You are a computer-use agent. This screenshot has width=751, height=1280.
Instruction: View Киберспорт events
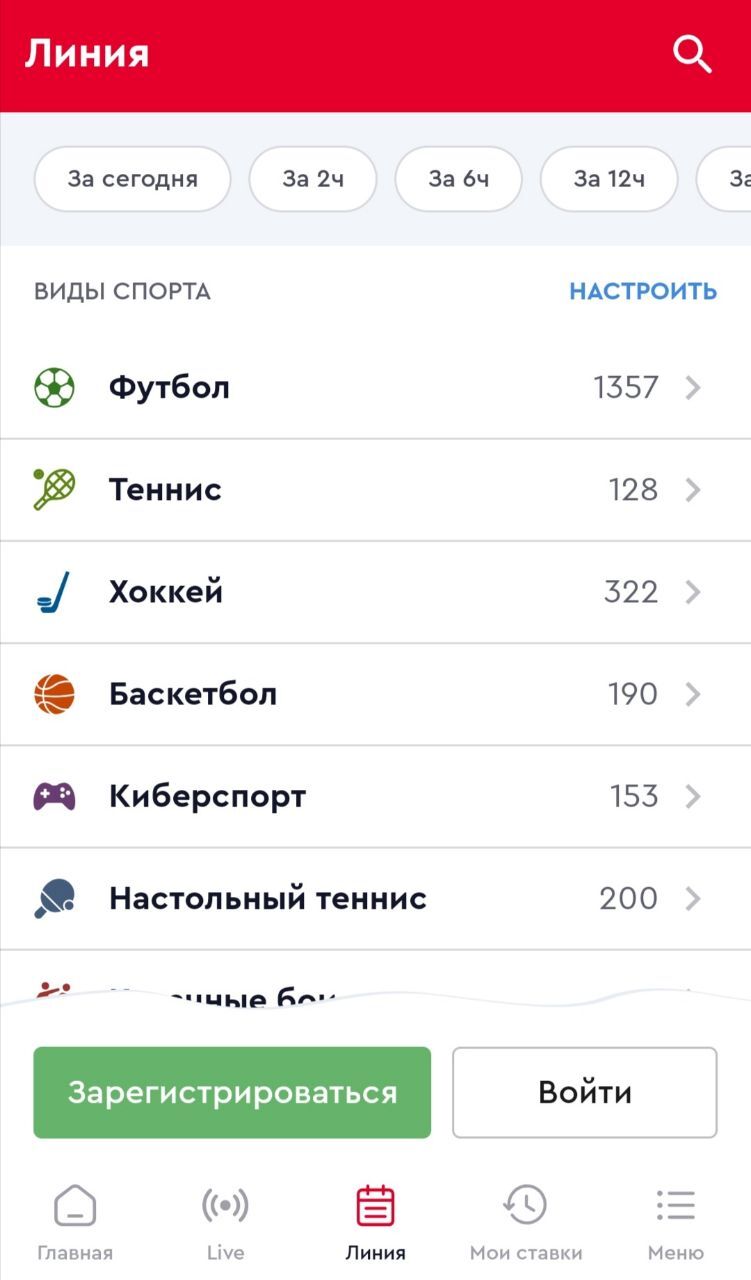pyautogui.click(x=375, y=796)
